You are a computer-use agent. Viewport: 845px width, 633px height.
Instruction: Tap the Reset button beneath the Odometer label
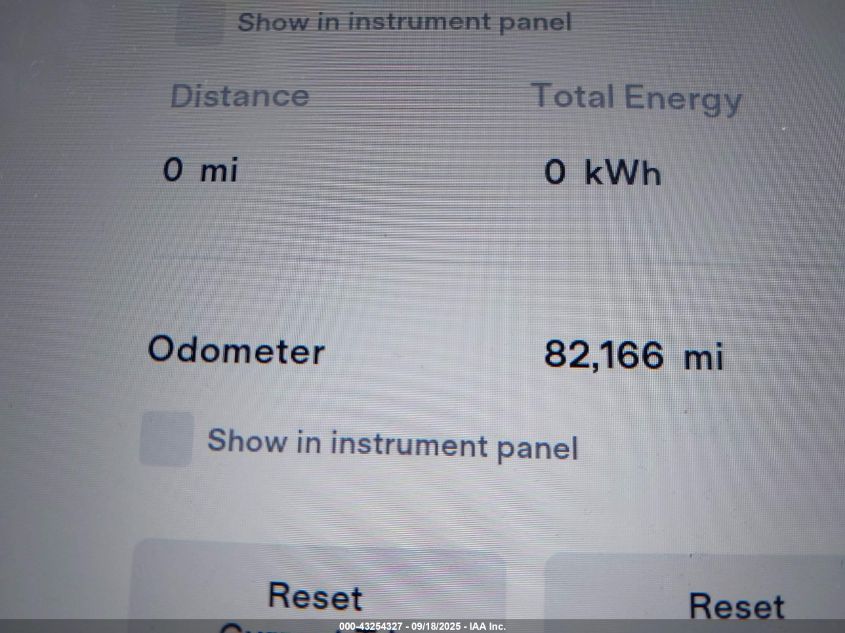pos(317,595)
